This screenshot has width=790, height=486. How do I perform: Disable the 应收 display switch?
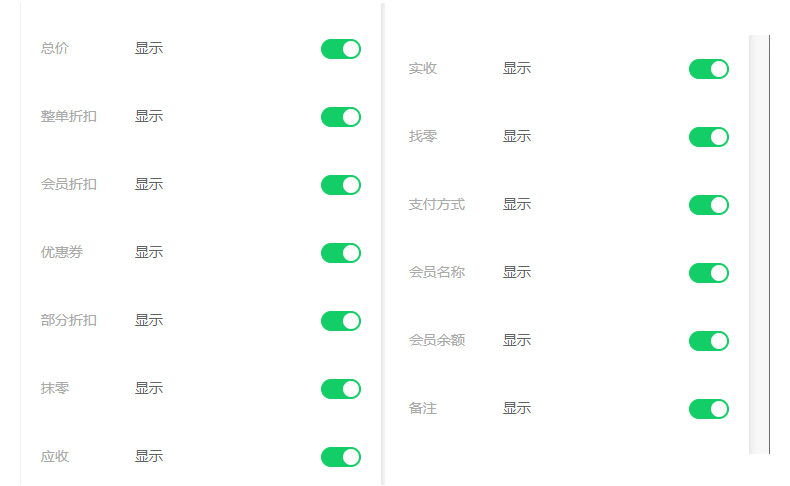point(340,457)
